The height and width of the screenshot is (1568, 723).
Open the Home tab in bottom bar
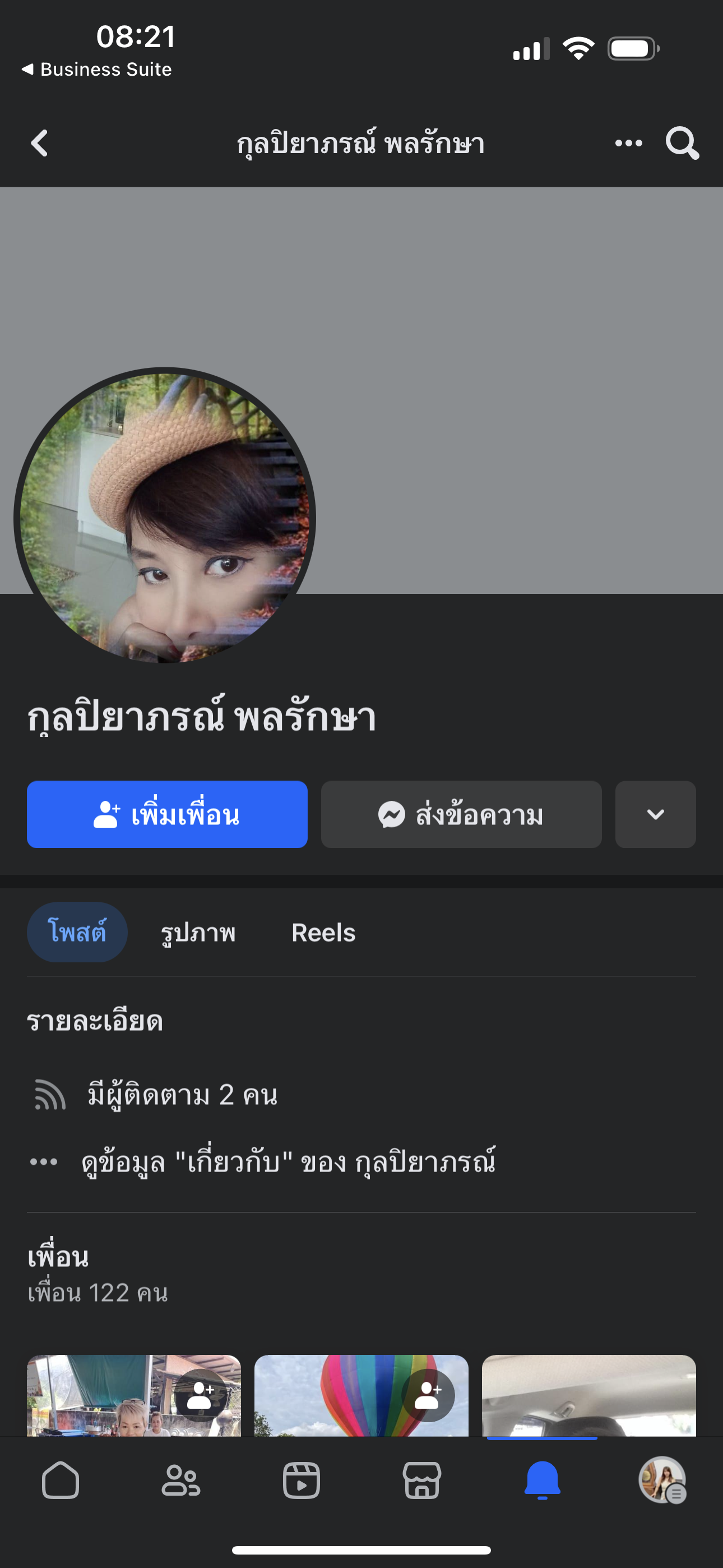(61, 1480)
